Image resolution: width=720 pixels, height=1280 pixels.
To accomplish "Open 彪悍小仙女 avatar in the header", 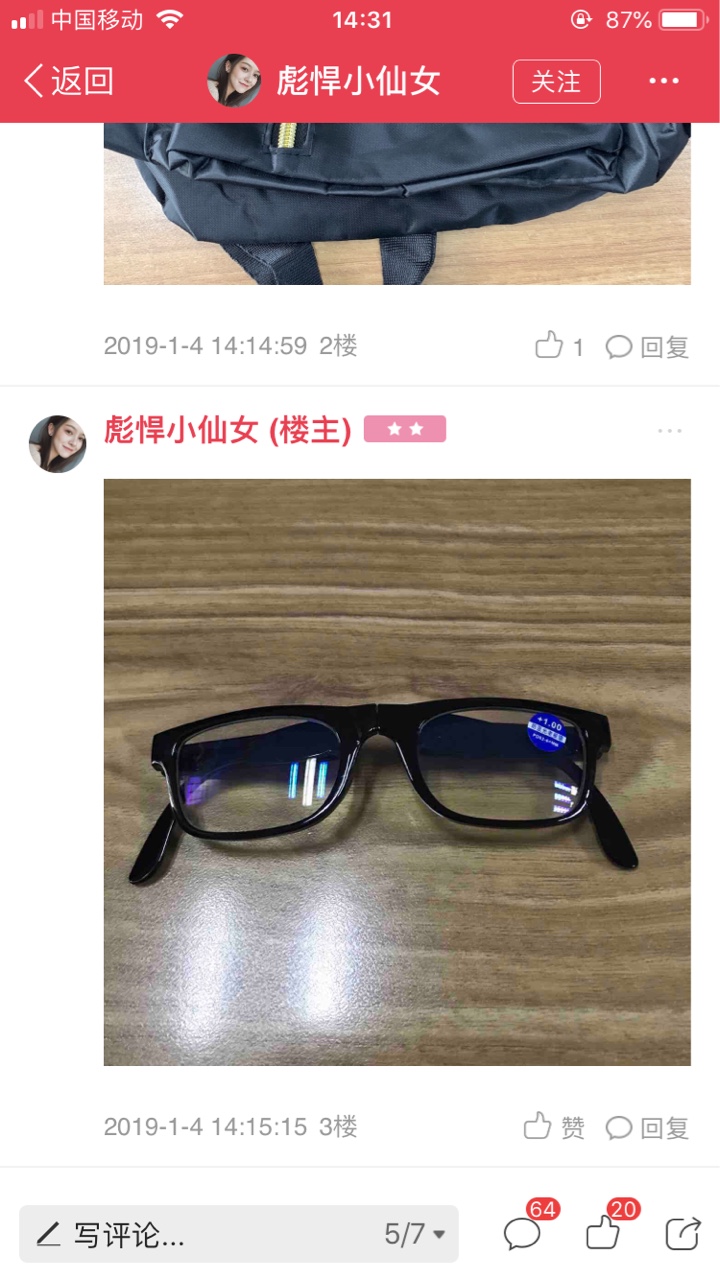I will point(234,81).
